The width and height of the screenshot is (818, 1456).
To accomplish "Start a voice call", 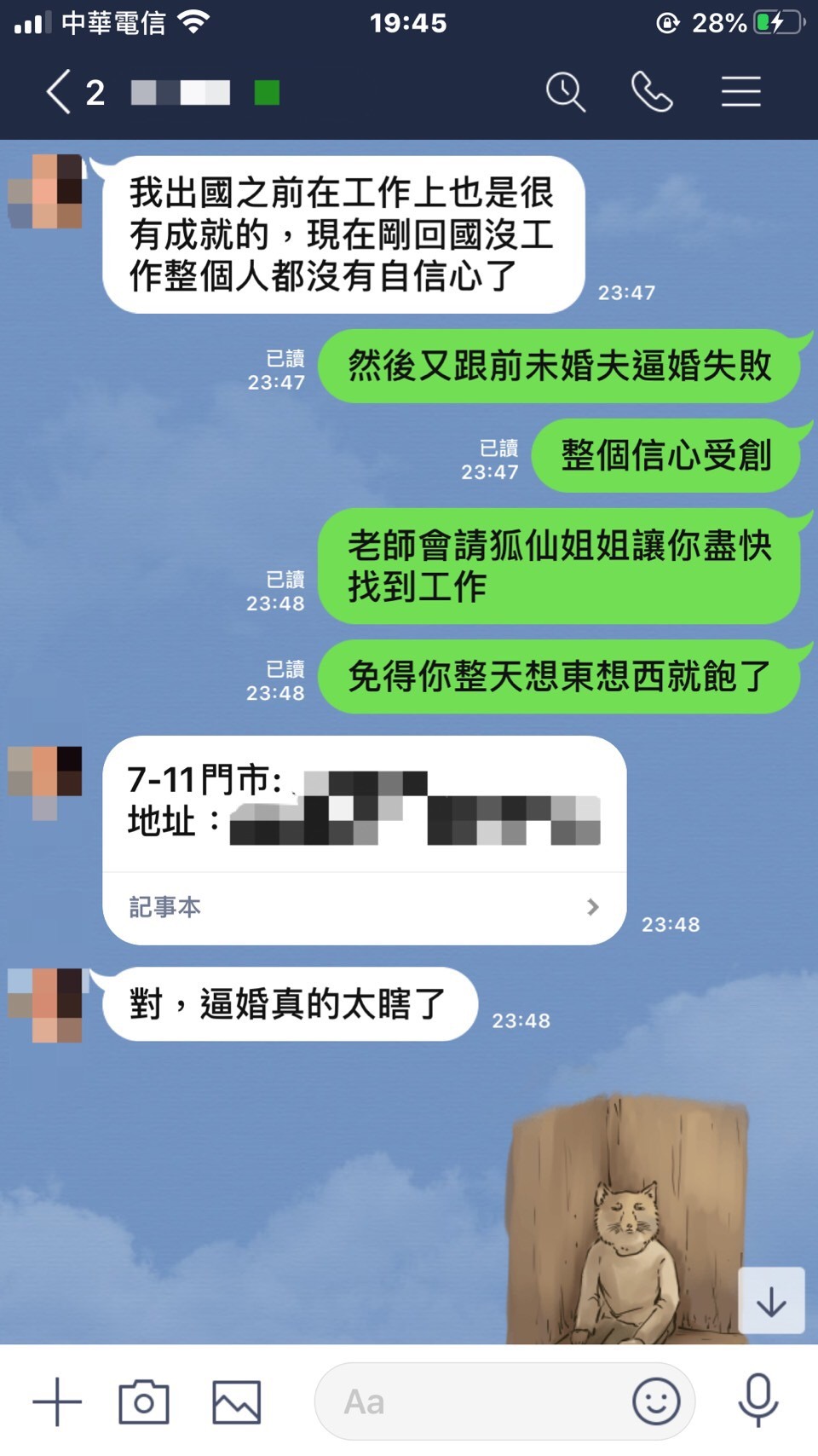I will (652, 92).
